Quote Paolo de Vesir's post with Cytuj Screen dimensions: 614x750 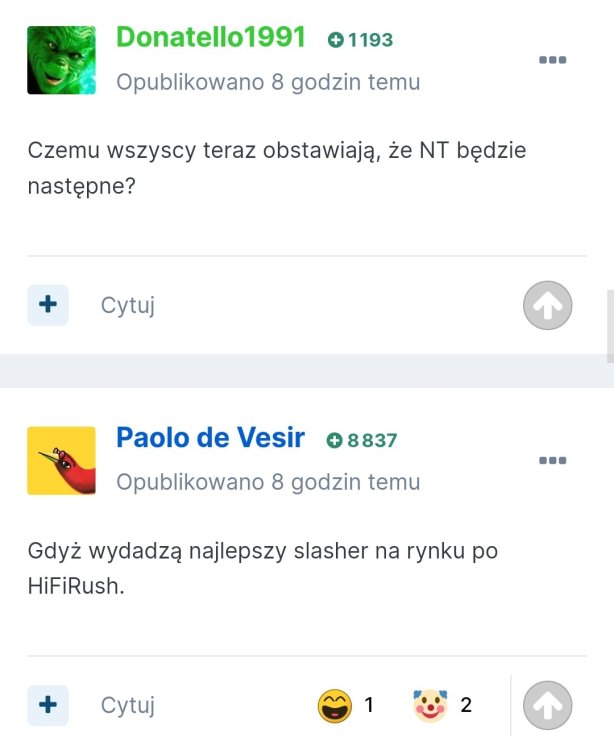(128, 705)
